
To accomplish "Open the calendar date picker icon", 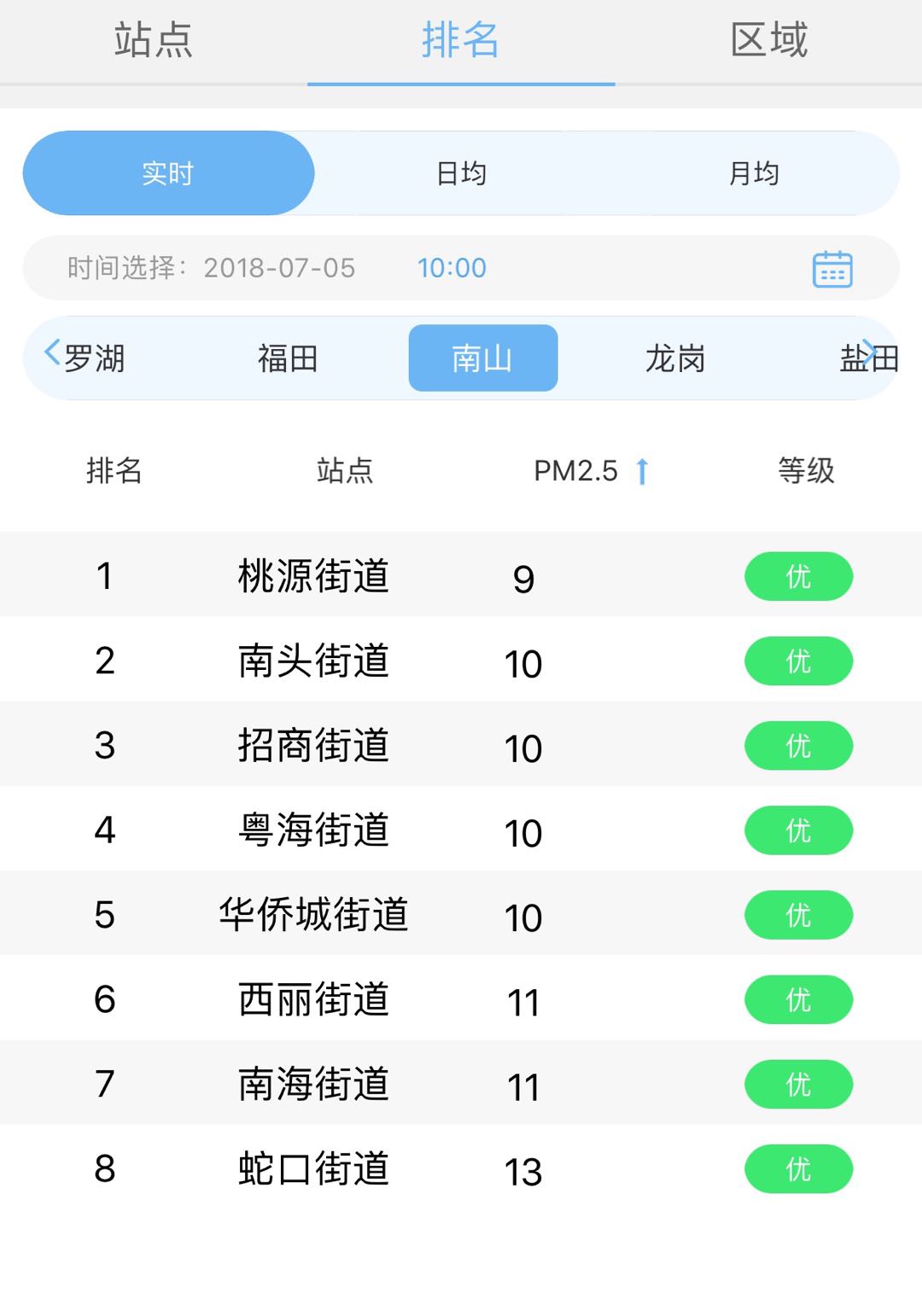I will [832, 268].
